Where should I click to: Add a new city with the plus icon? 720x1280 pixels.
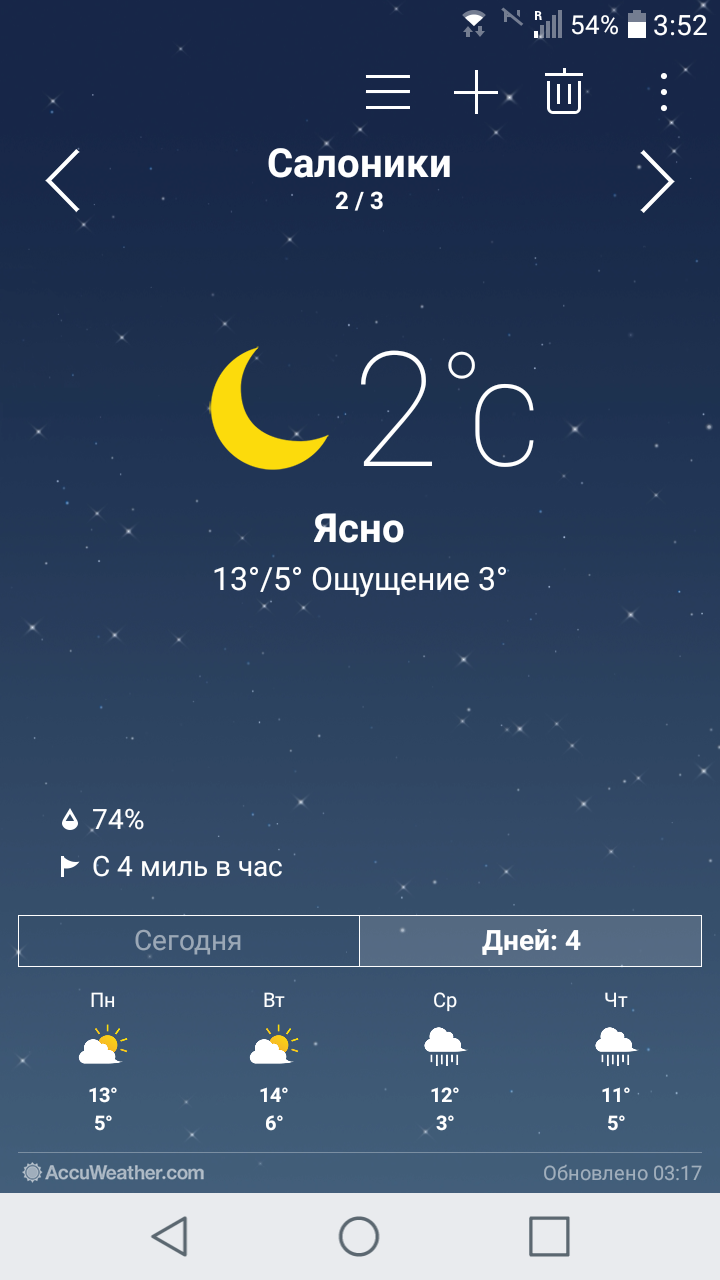pyautogui.click(x=476, y=92)
